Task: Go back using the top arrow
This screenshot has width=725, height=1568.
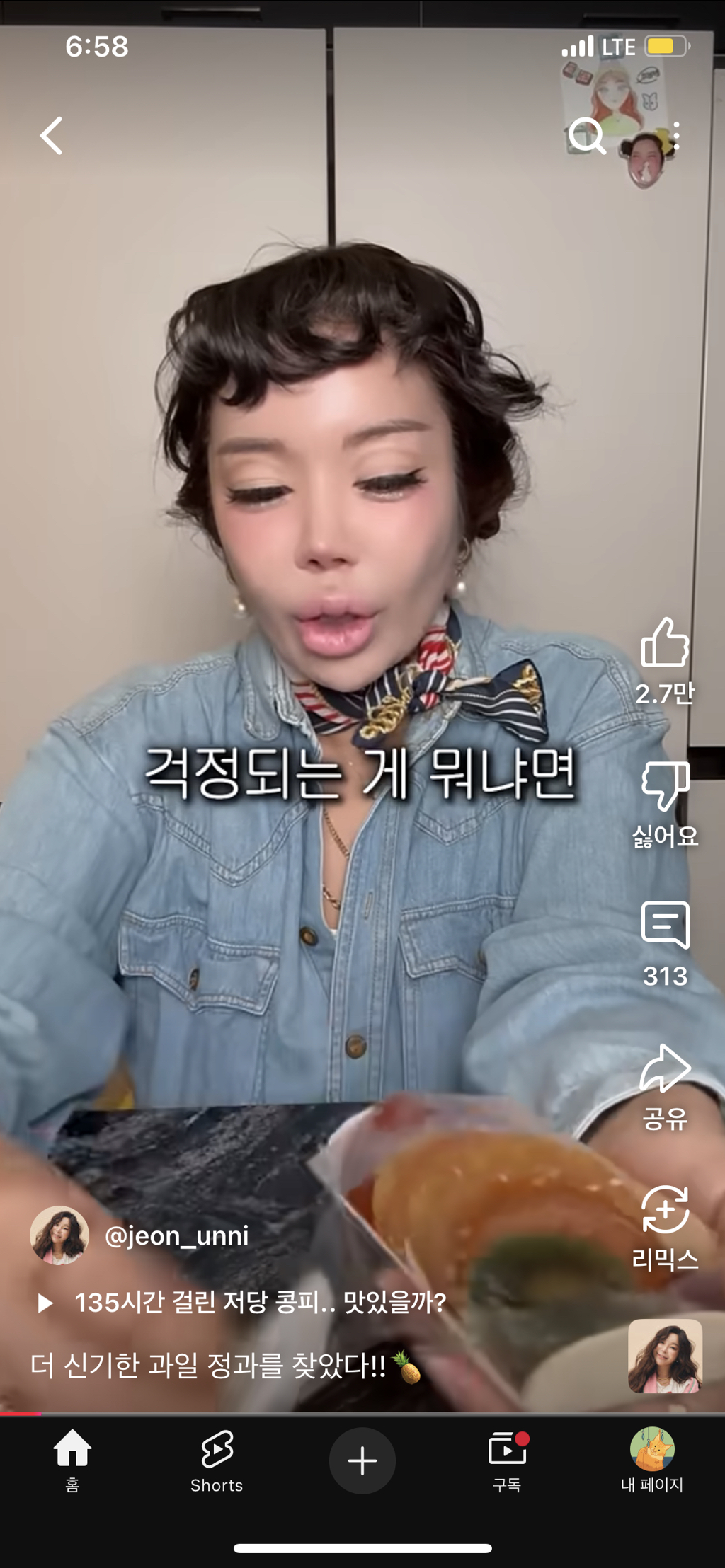Action: click(x=51, y=136)
